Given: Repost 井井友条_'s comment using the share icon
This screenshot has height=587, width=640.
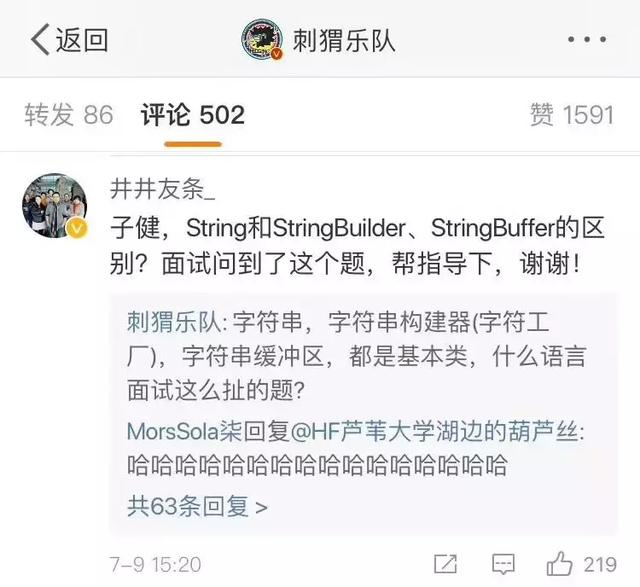Looking at the screenshot, I should 446,563.
